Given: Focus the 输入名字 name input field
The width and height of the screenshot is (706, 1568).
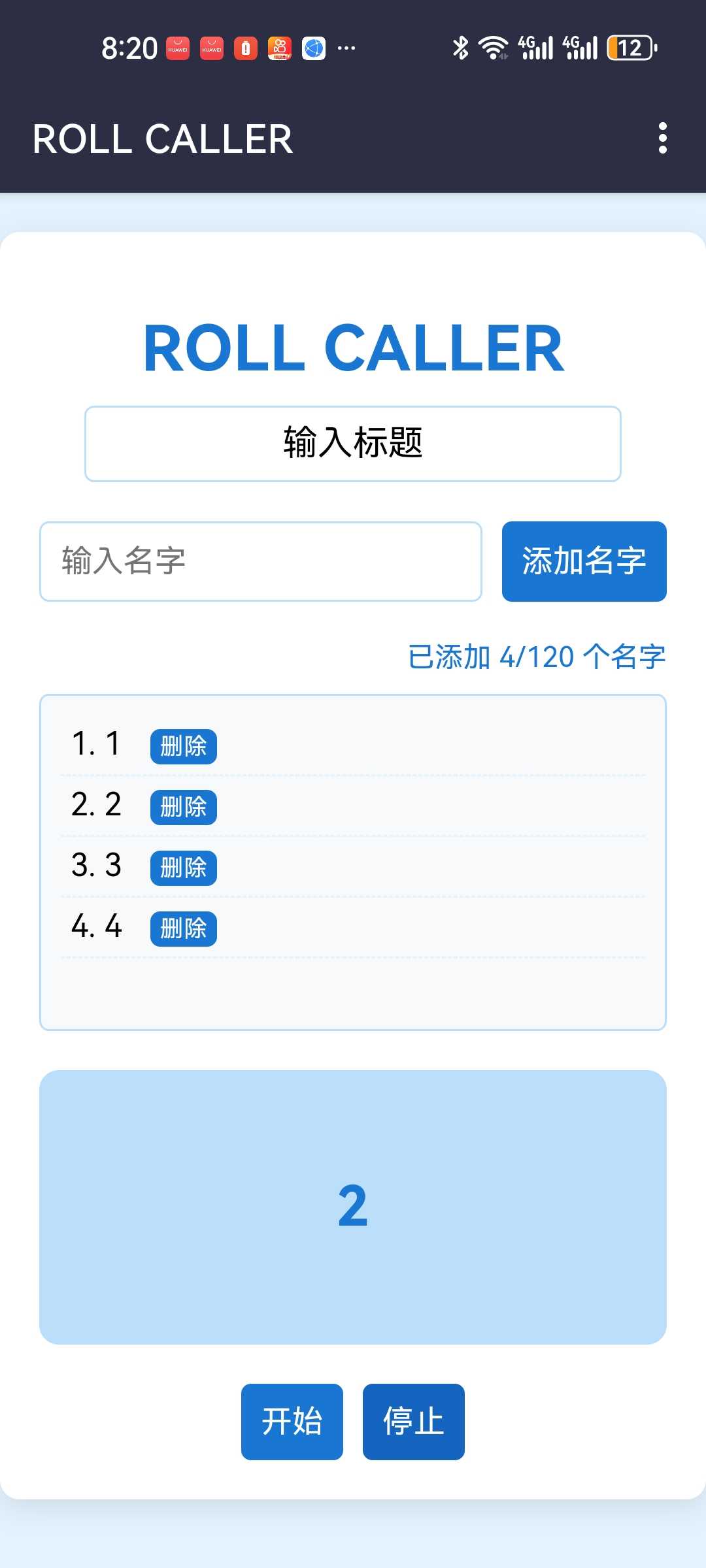Looking at the screenshot, I should [x=260, y=561].
